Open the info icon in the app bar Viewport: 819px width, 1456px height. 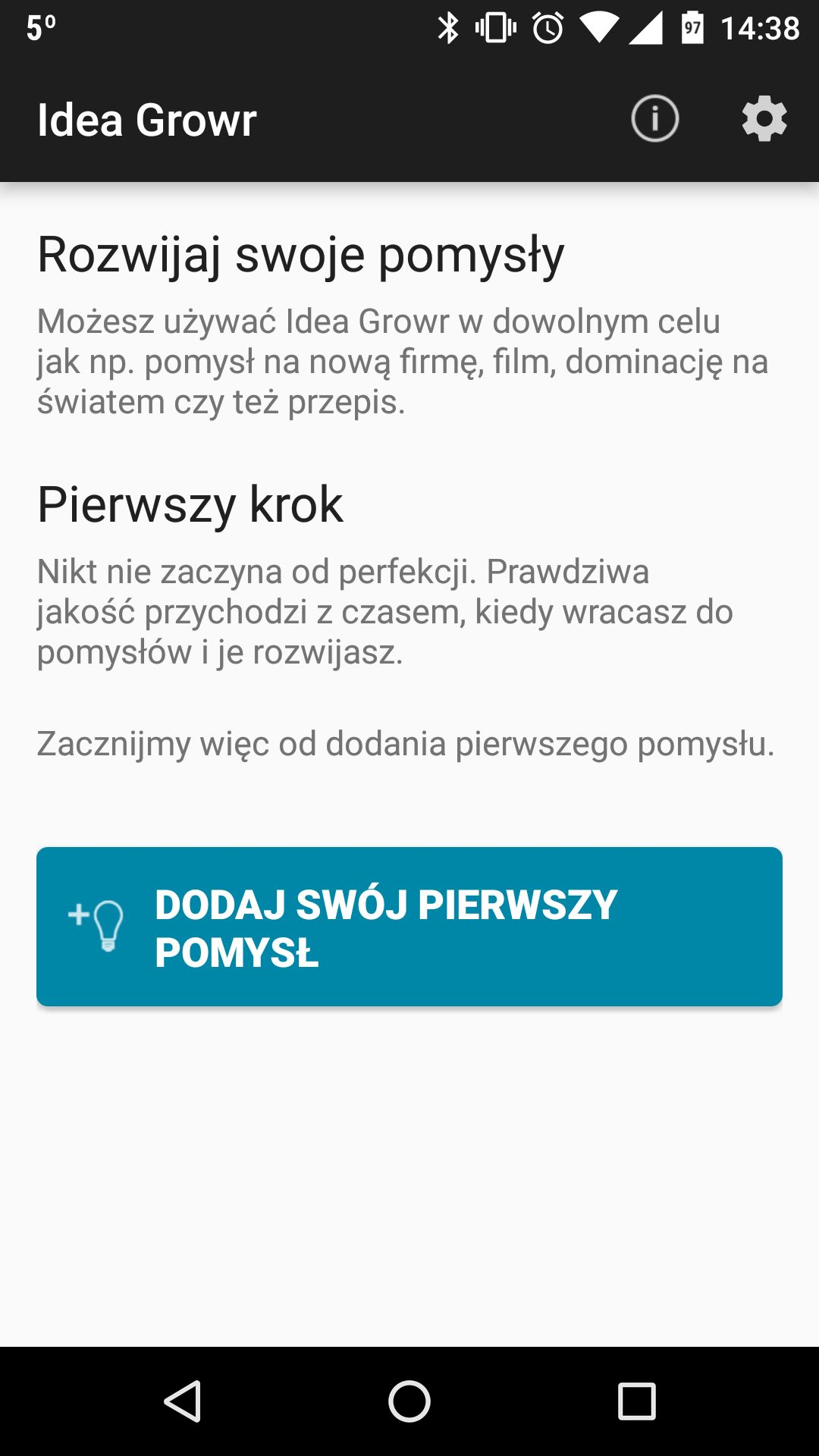click(654, 119)
